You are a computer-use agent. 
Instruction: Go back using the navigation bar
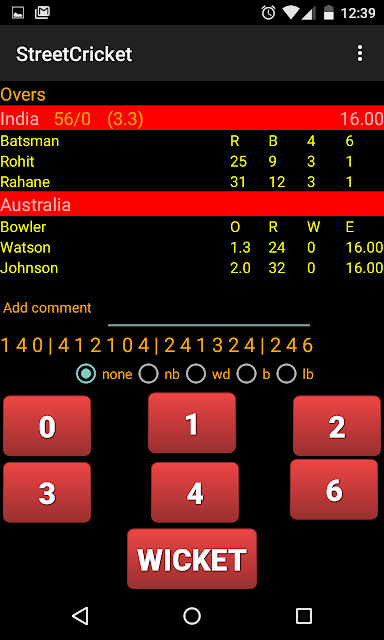coord(80,616)
